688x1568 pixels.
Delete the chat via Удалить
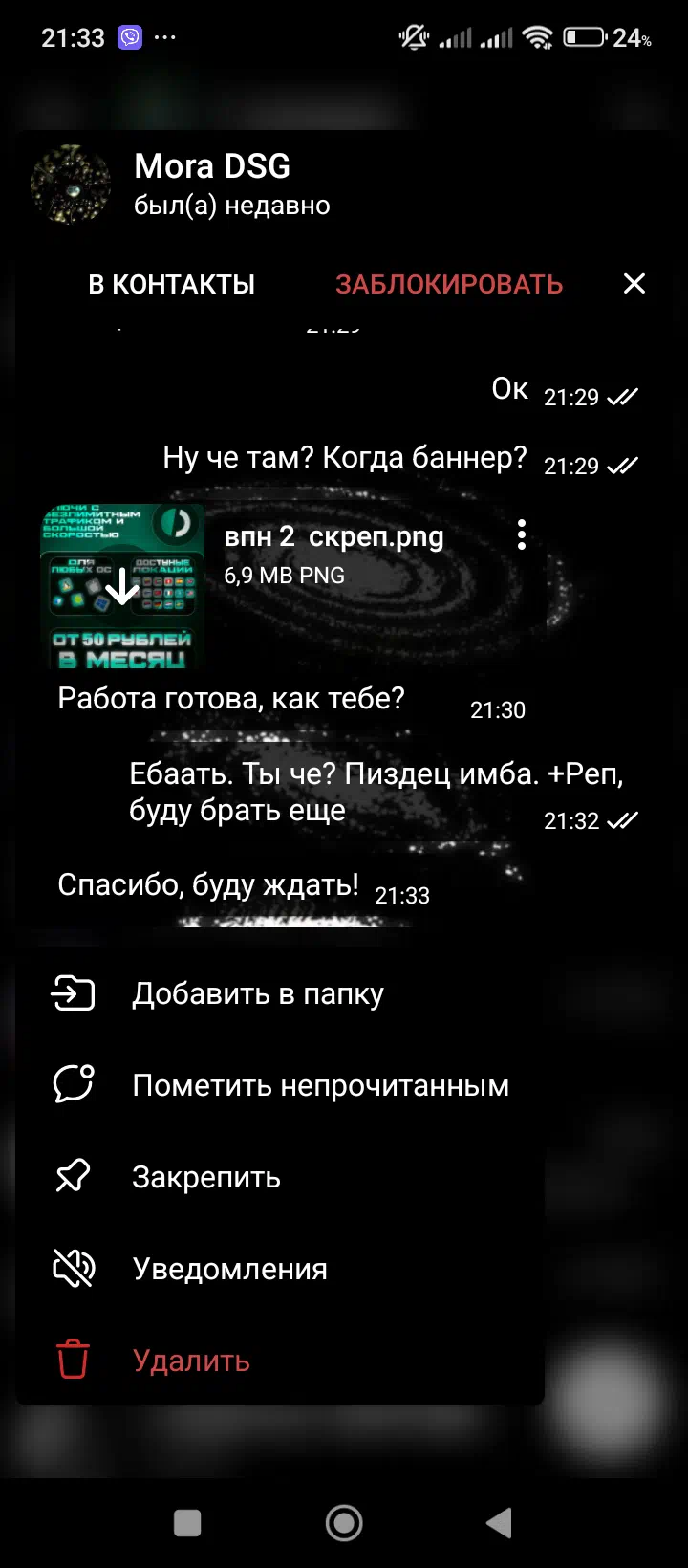pyautogui.click(x=280, y=1361)
